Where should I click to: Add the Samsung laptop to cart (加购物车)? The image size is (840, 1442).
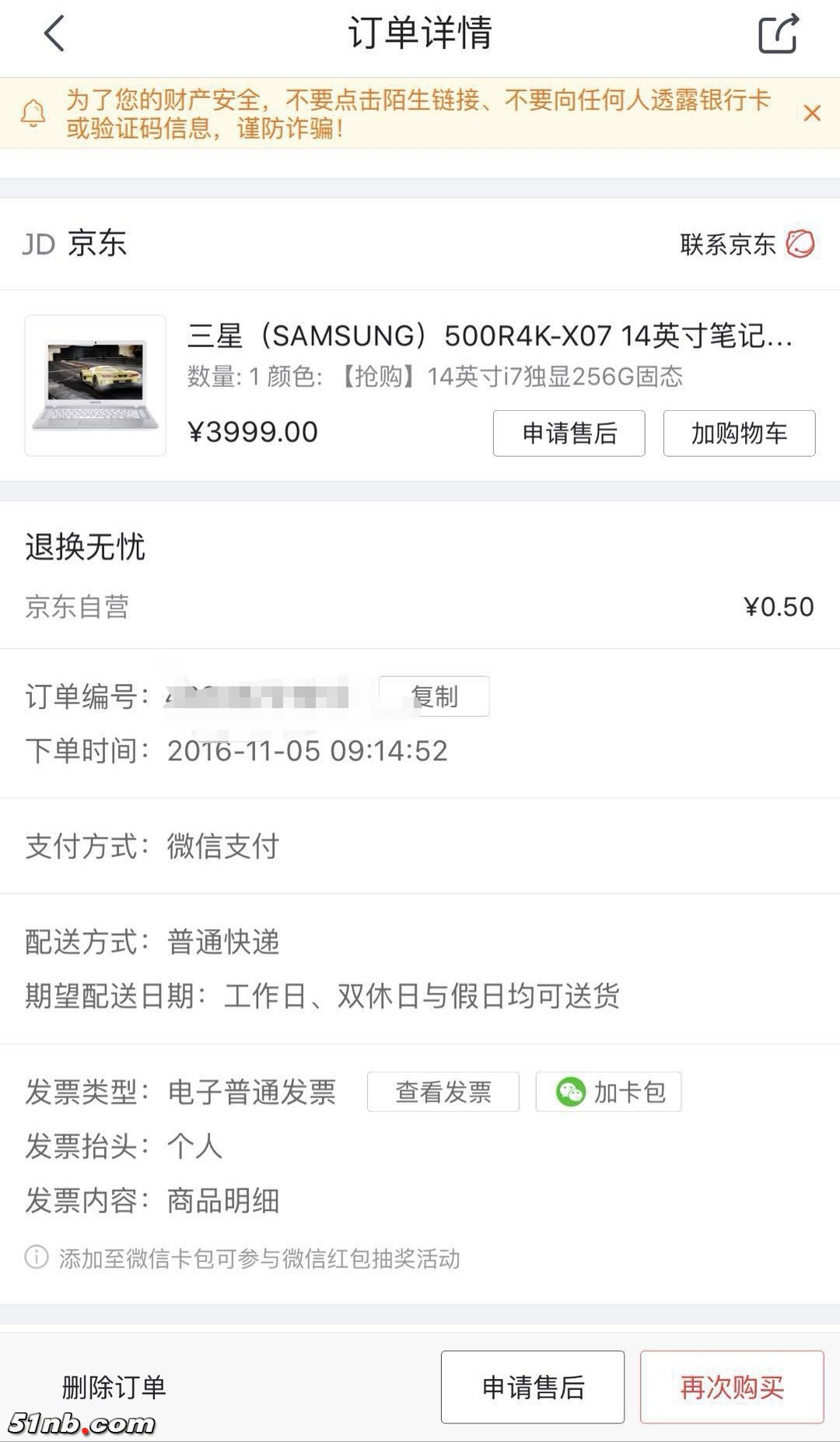pos(739,433)
